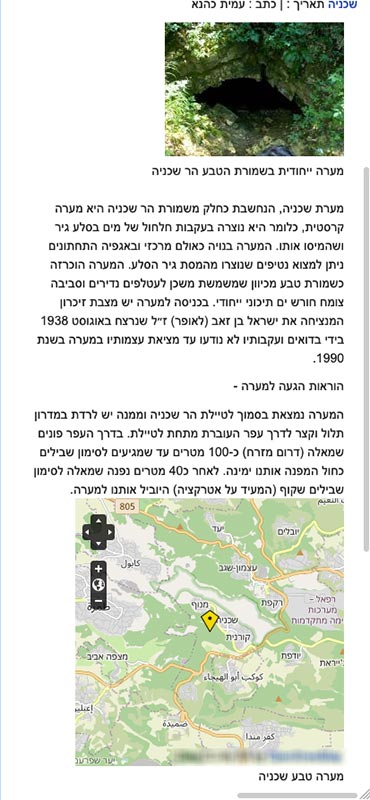
Task: Zoom out on the map with minus
Action: coord(98,601)
